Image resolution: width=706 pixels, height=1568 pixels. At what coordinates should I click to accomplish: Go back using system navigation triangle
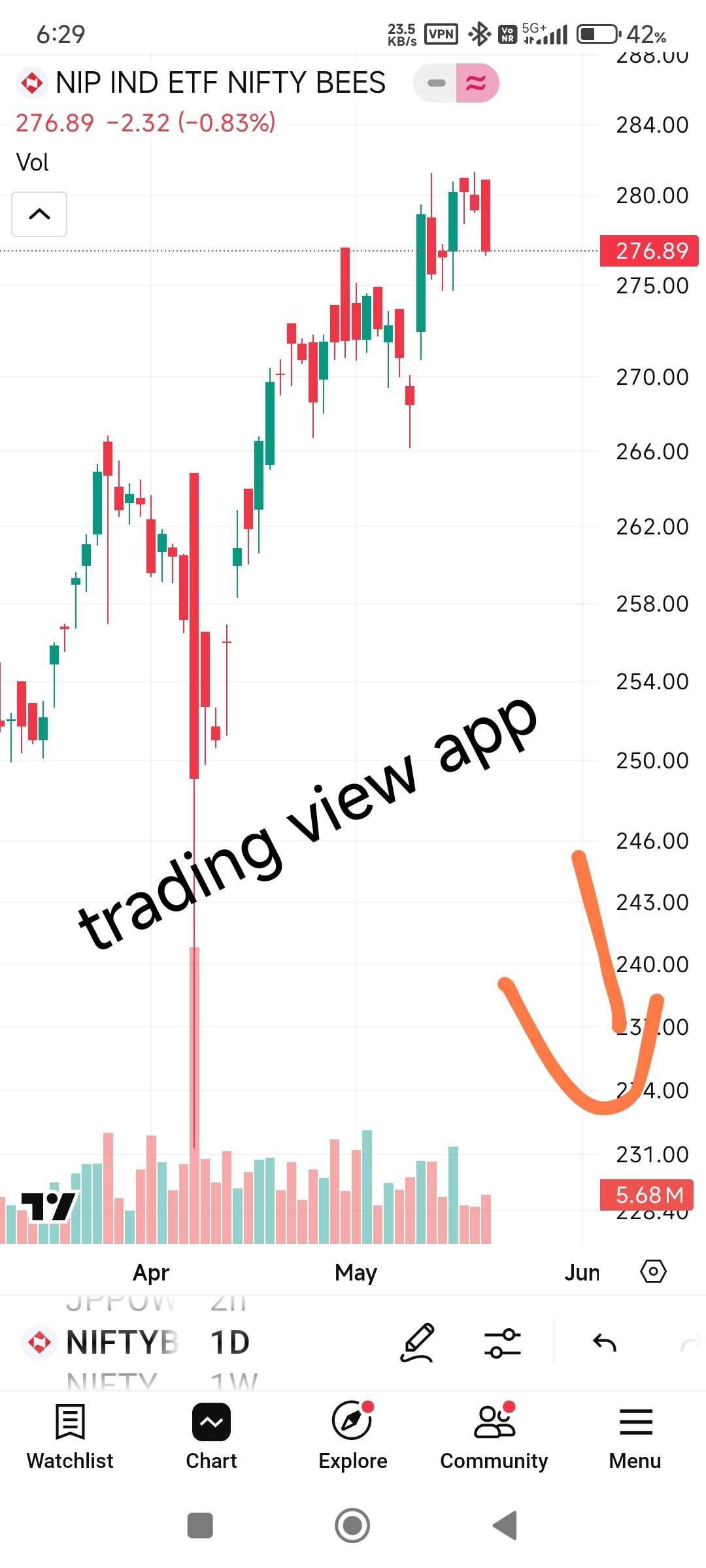click(x=505, y=1526)
